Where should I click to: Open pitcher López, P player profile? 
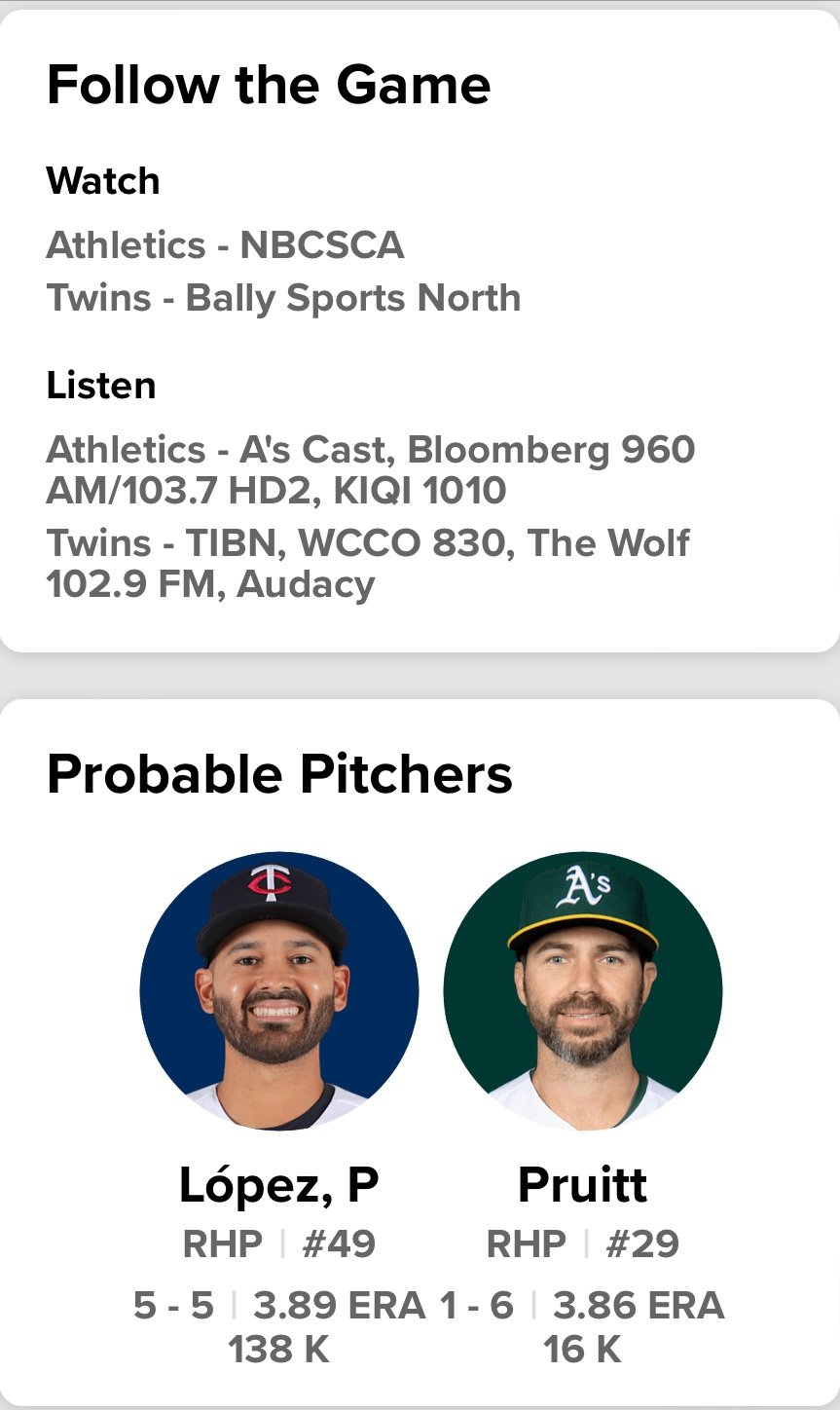279,991
